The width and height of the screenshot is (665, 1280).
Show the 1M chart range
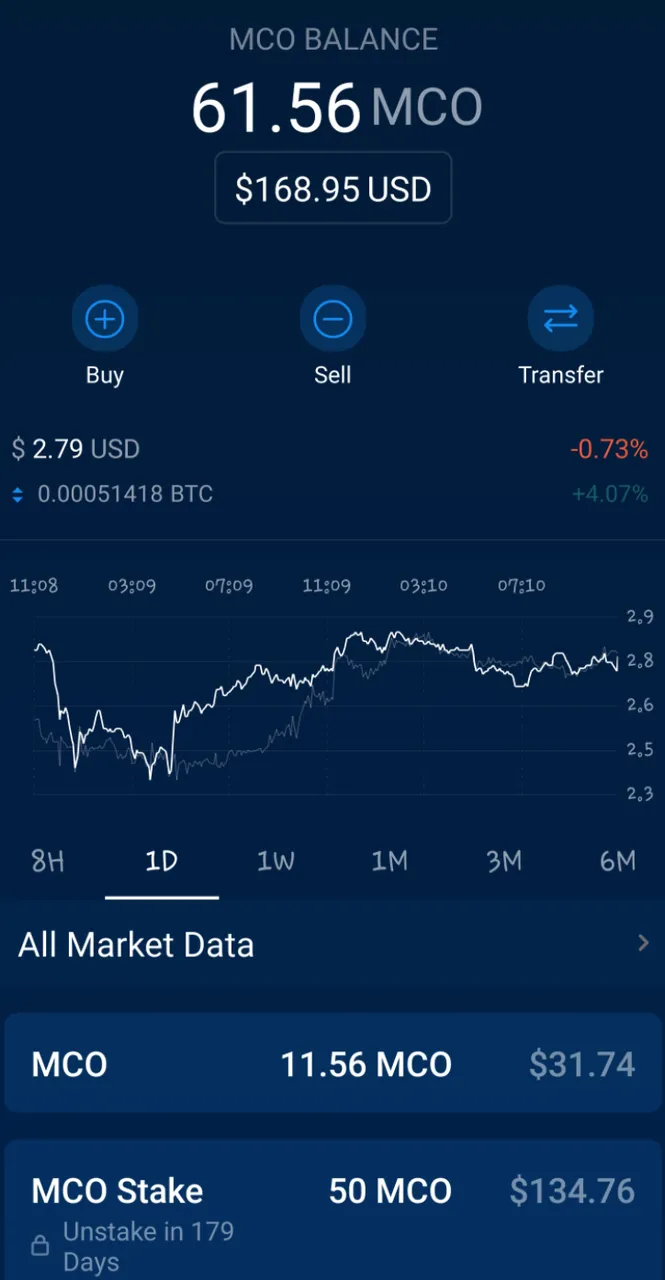(390, 861)
